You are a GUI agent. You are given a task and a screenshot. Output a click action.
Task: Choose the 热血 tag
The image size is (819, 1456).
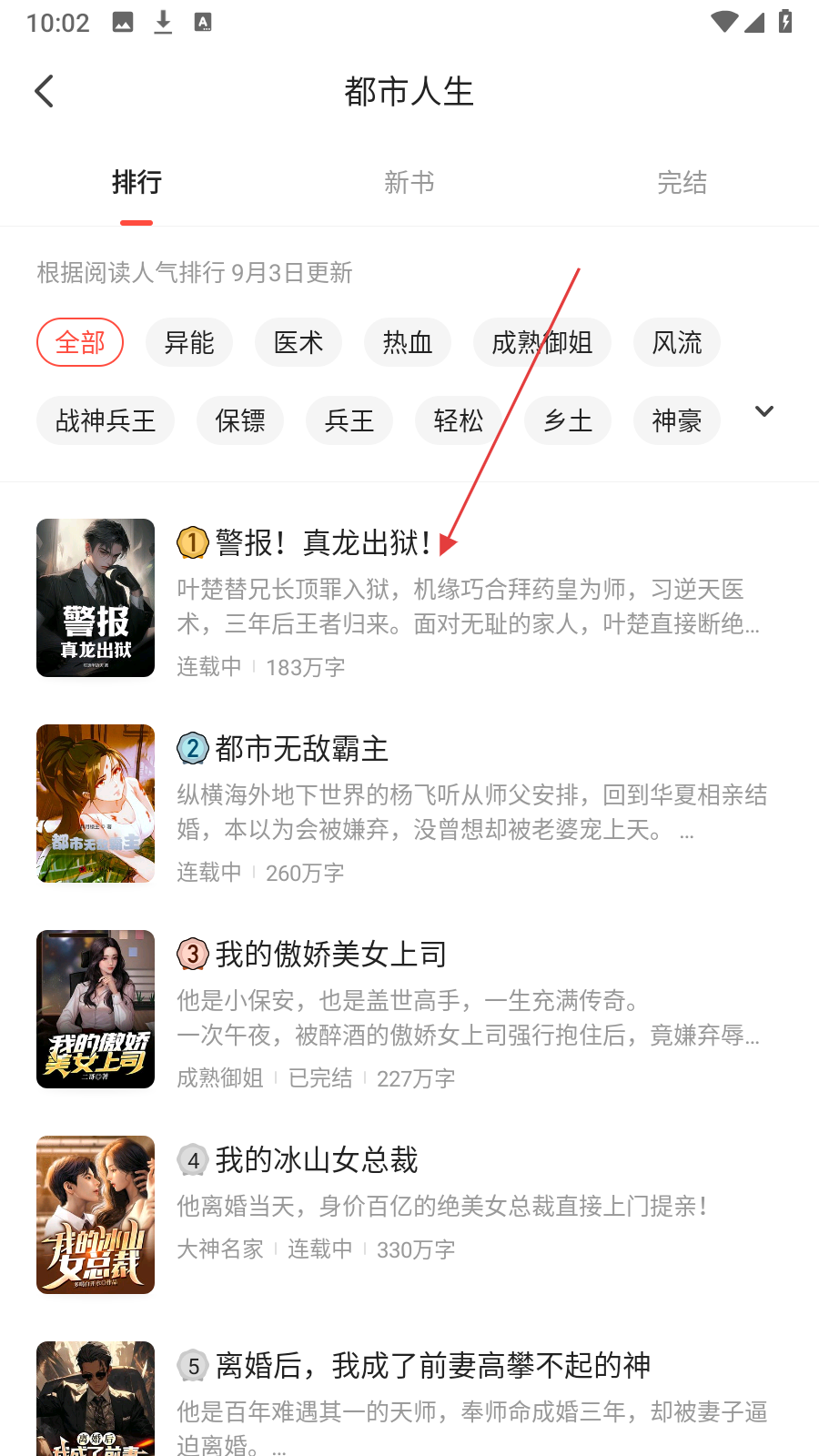[x=408, y=343]
